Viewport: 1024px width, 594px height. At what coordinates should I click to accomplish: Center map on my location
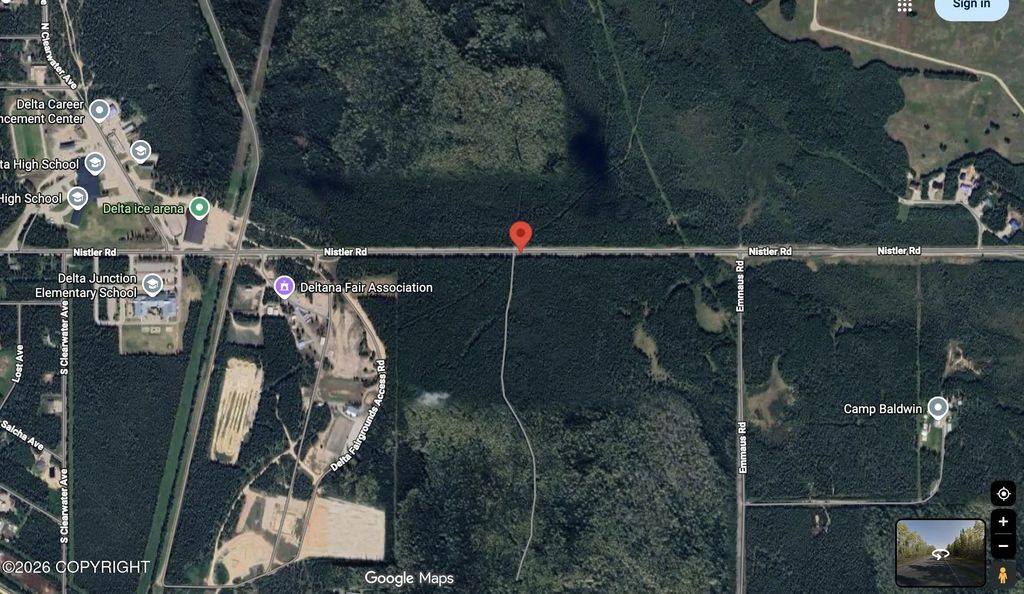tap(1003, 494)
